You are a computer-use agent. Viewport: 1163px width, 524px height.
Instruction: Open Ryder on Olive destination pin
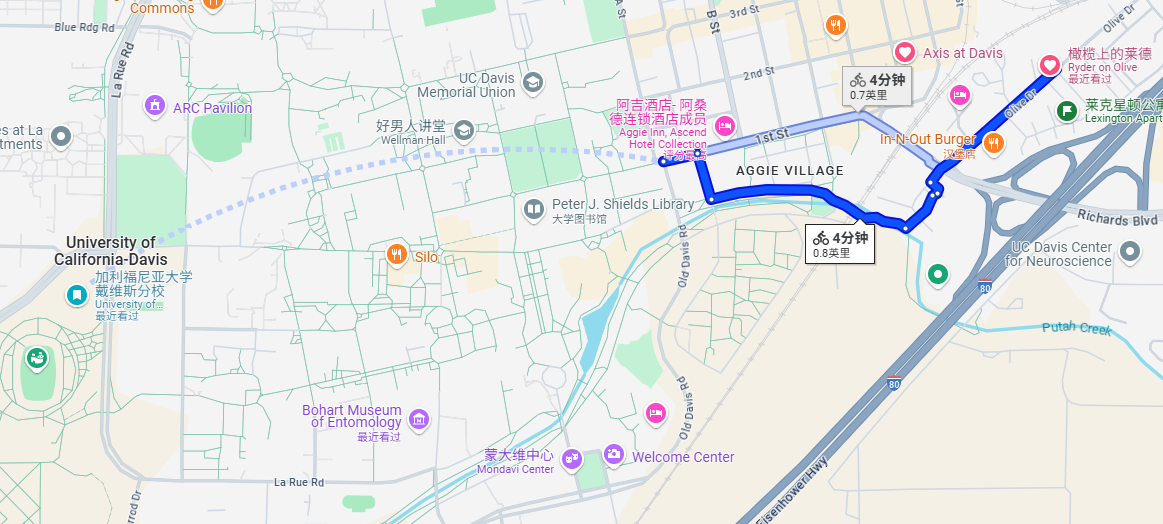point(1050,65)
